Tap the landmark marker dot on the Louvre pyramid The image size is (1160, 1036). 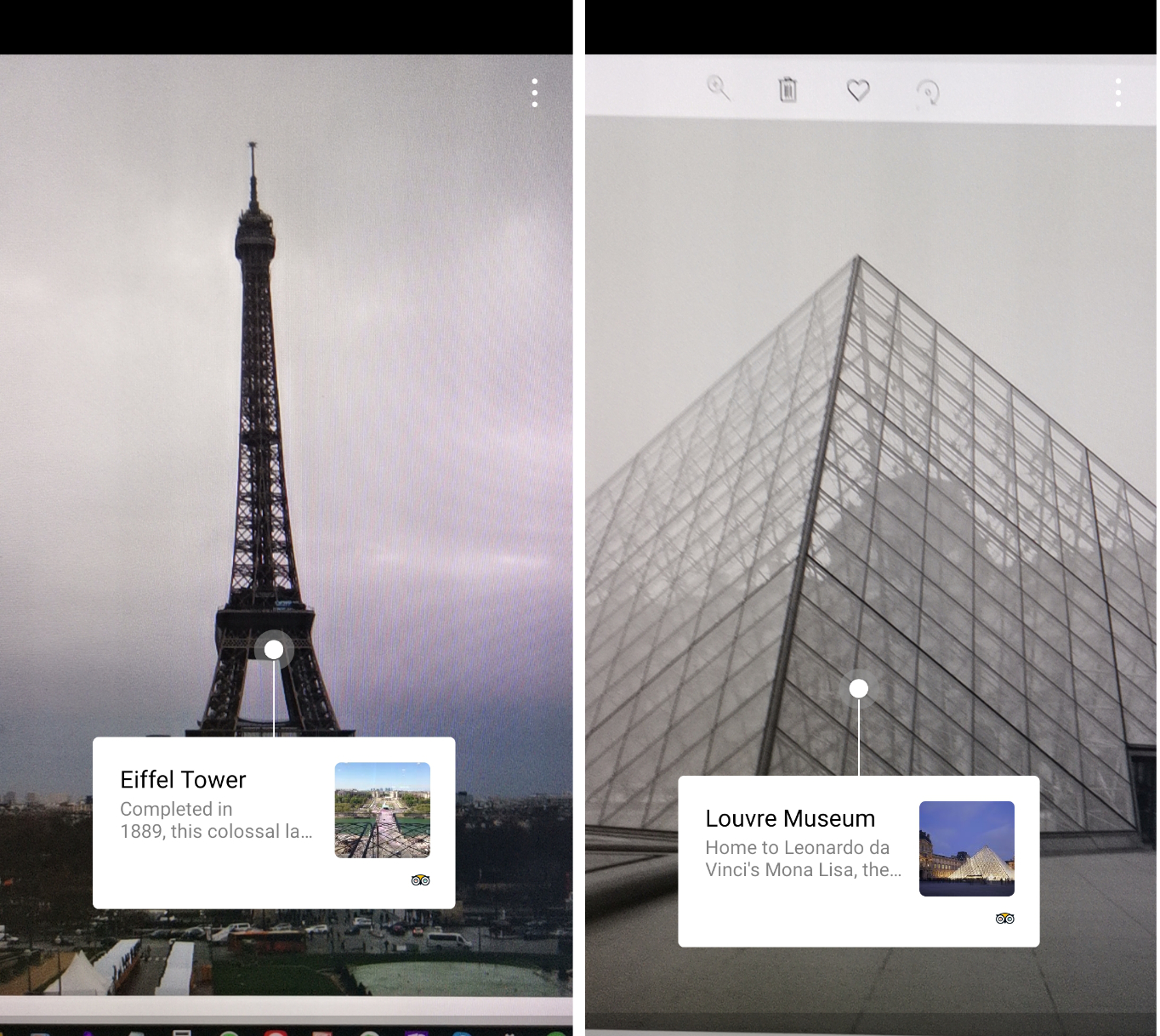(859, 688)
